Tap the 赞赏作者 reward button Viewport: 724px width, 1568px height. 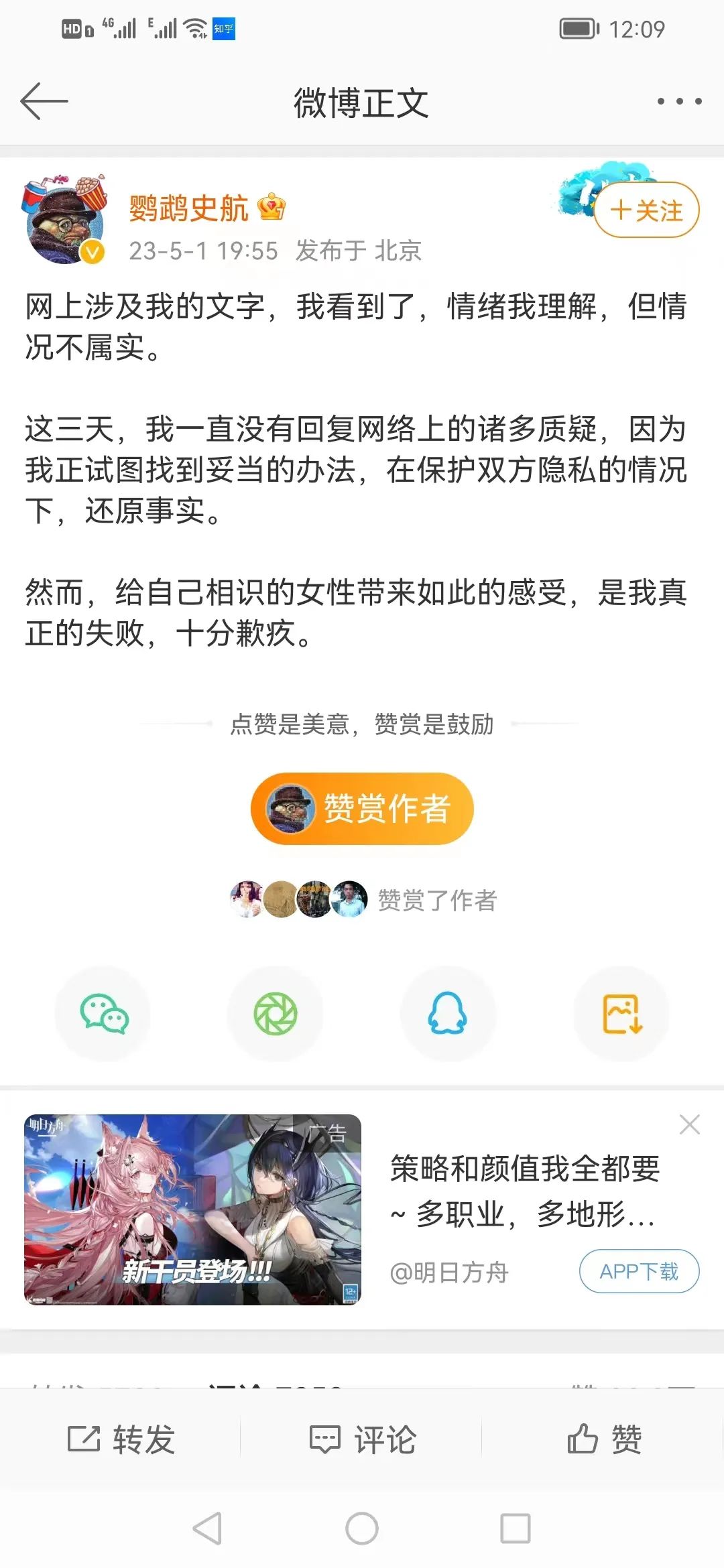coord(362,808)
